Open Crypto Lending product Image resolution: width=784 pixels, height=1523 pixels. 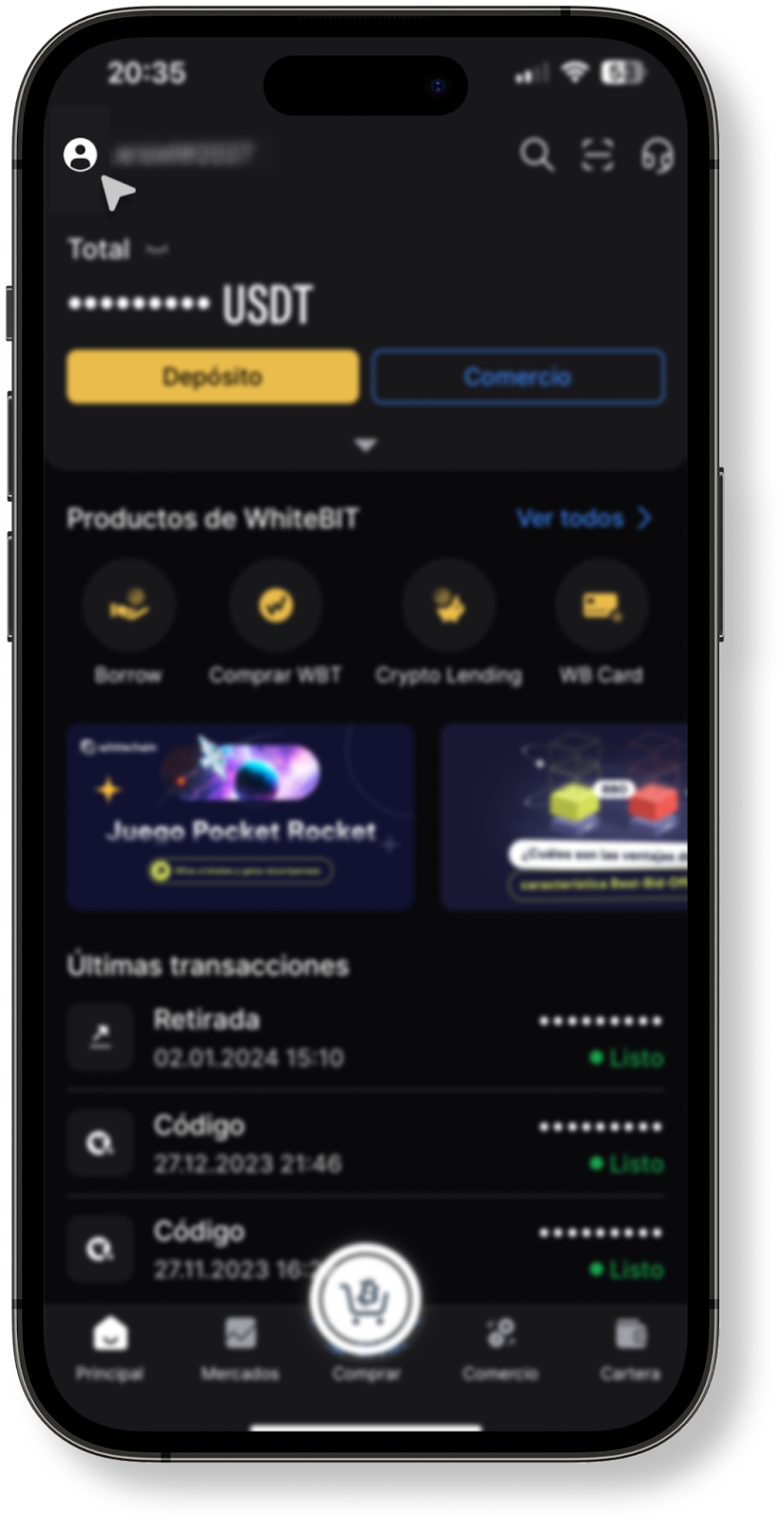pyautogui.click(x=448, y=606)
